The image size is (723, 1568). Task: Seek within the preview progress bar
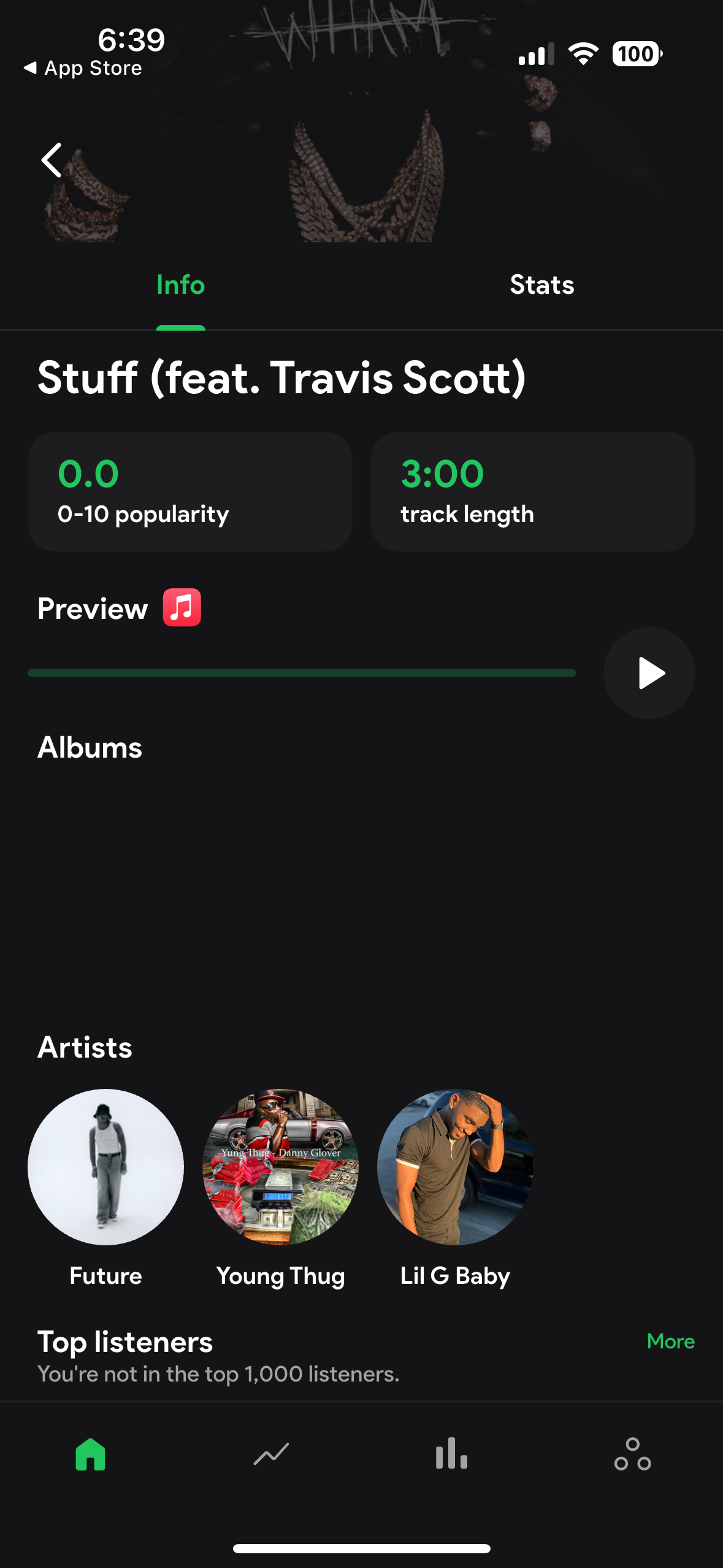(x=301, y=674)
